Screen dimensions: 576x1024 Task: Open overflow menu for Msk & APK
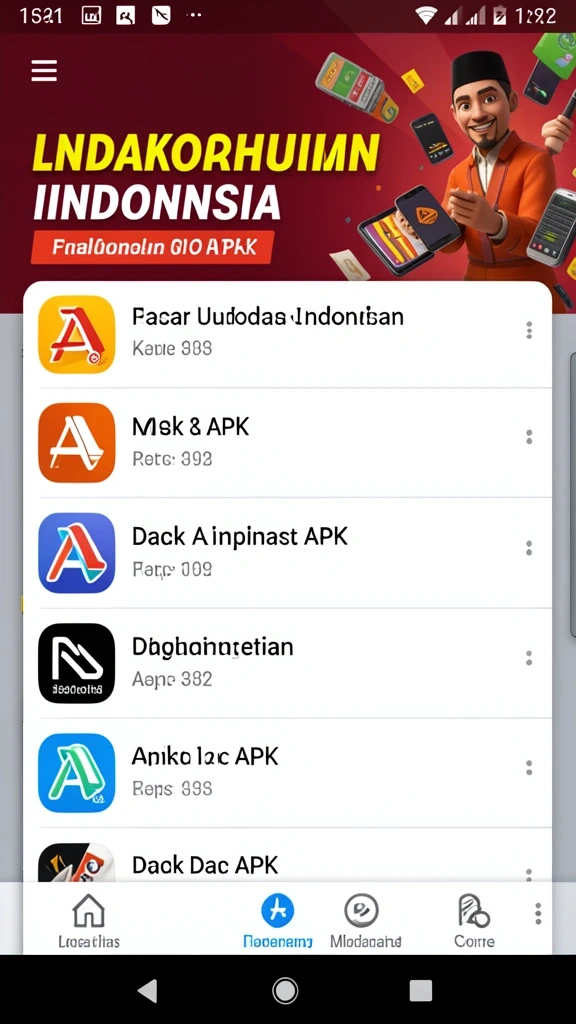tap(529, 437)
